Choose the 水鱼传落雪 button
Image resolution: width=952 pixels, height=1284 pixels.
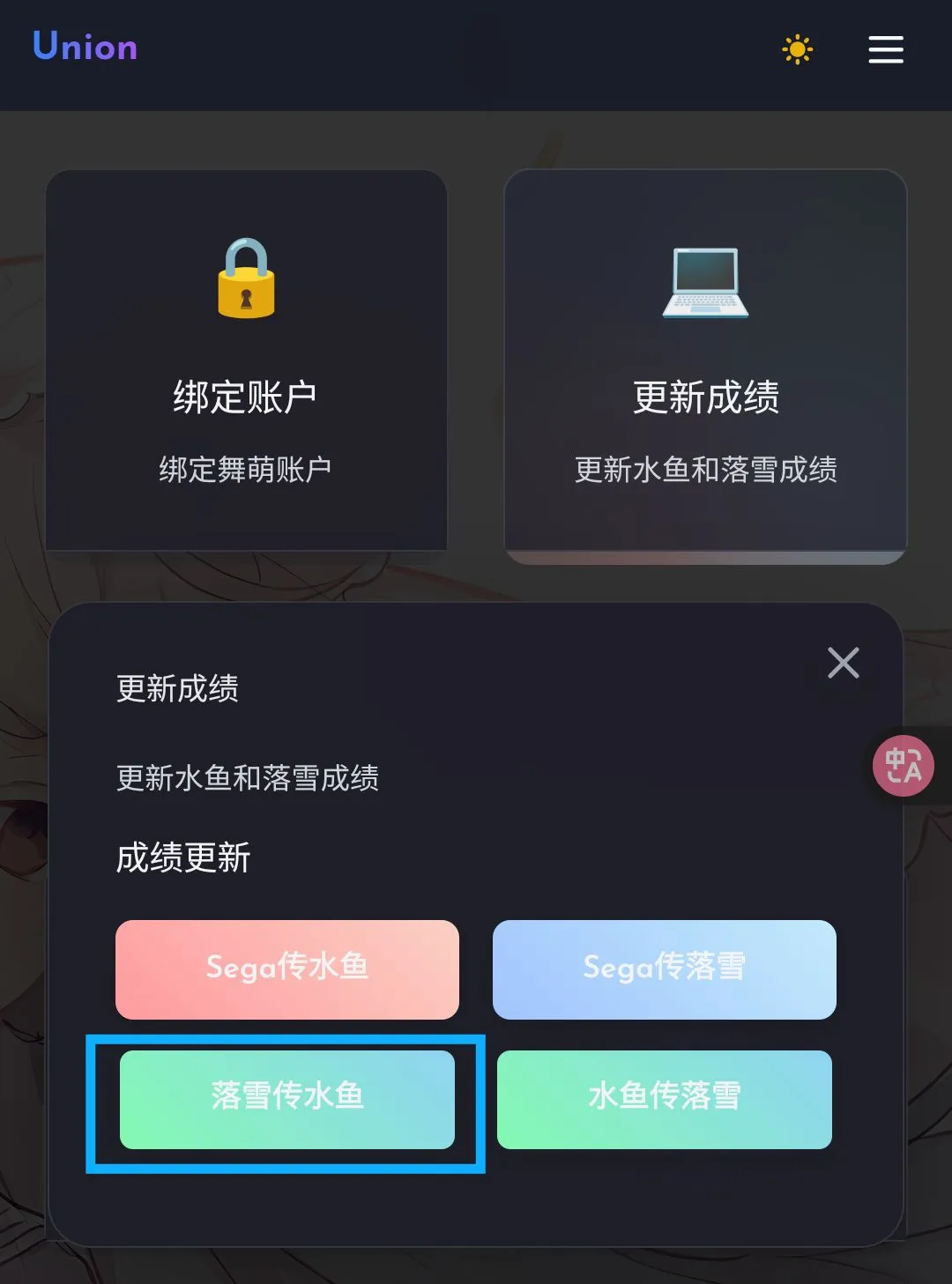click(x=664, y=1098)
